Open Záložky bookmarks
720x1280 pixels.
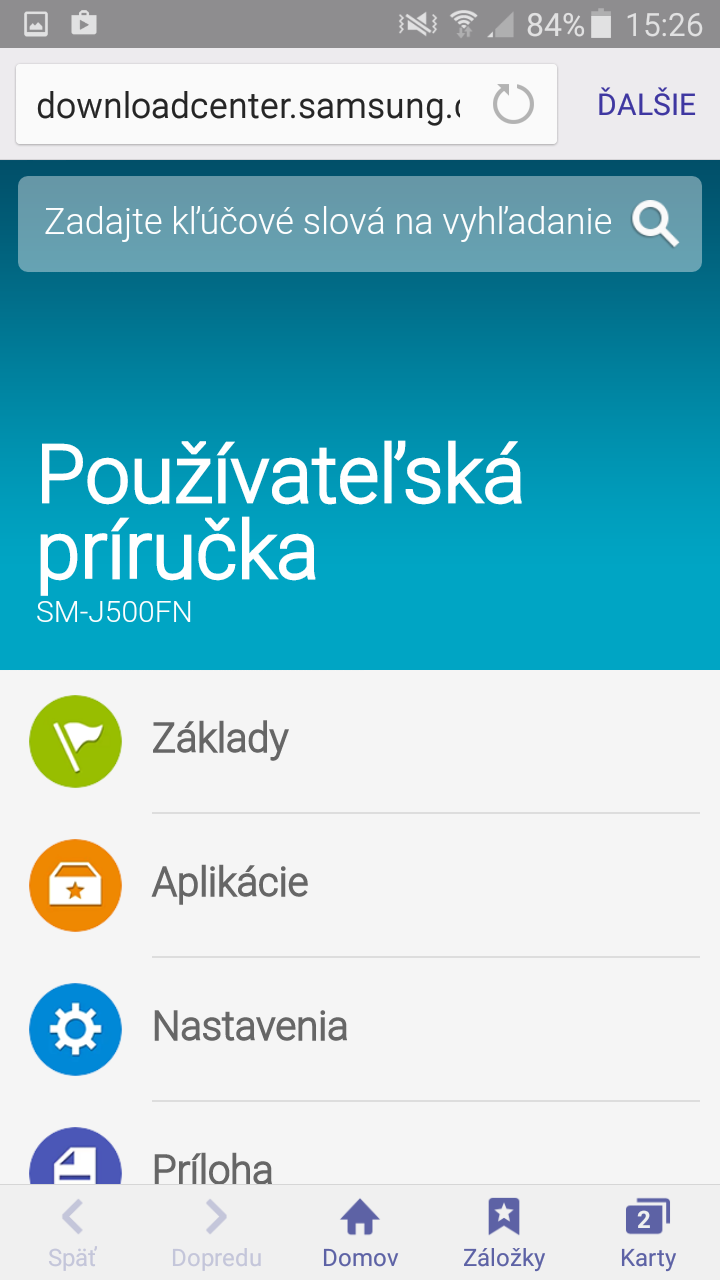pos(504,1233)
